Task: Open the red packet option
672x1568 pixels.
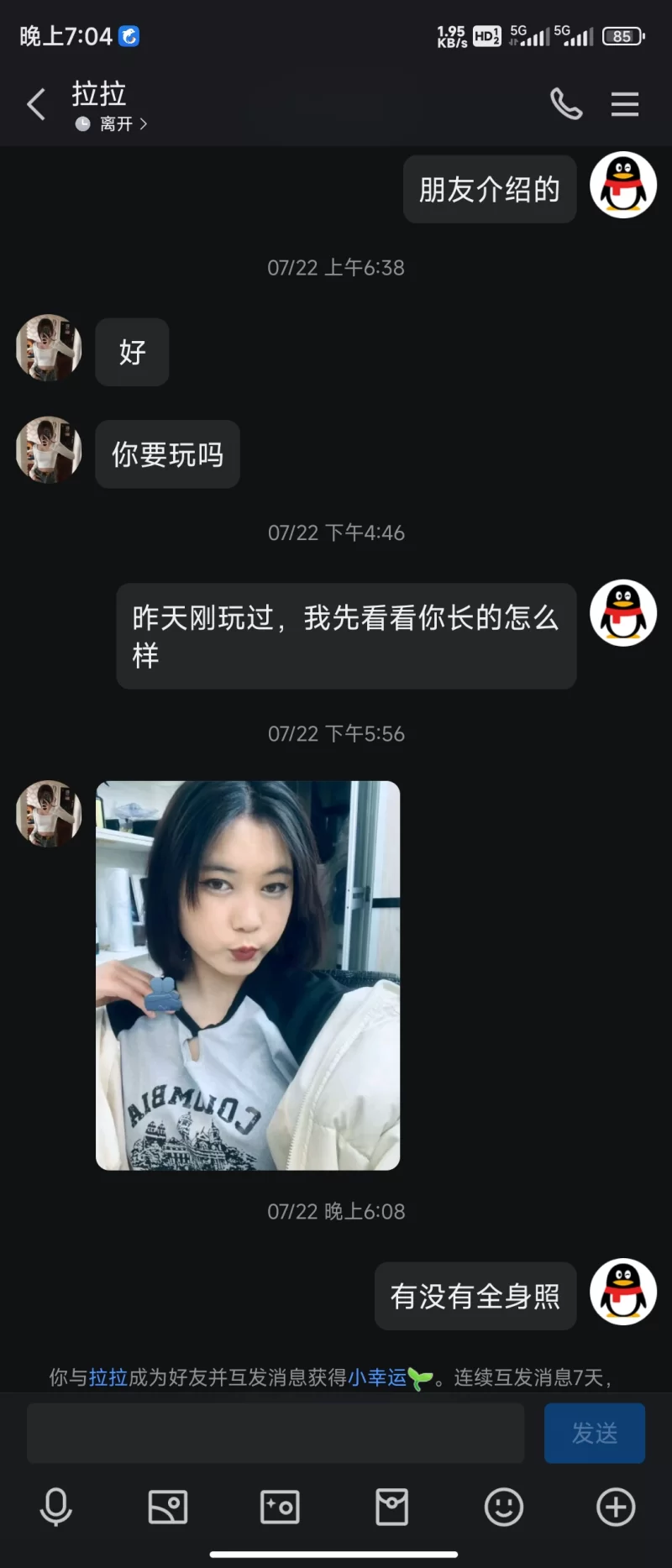Action: (391, 1507)
